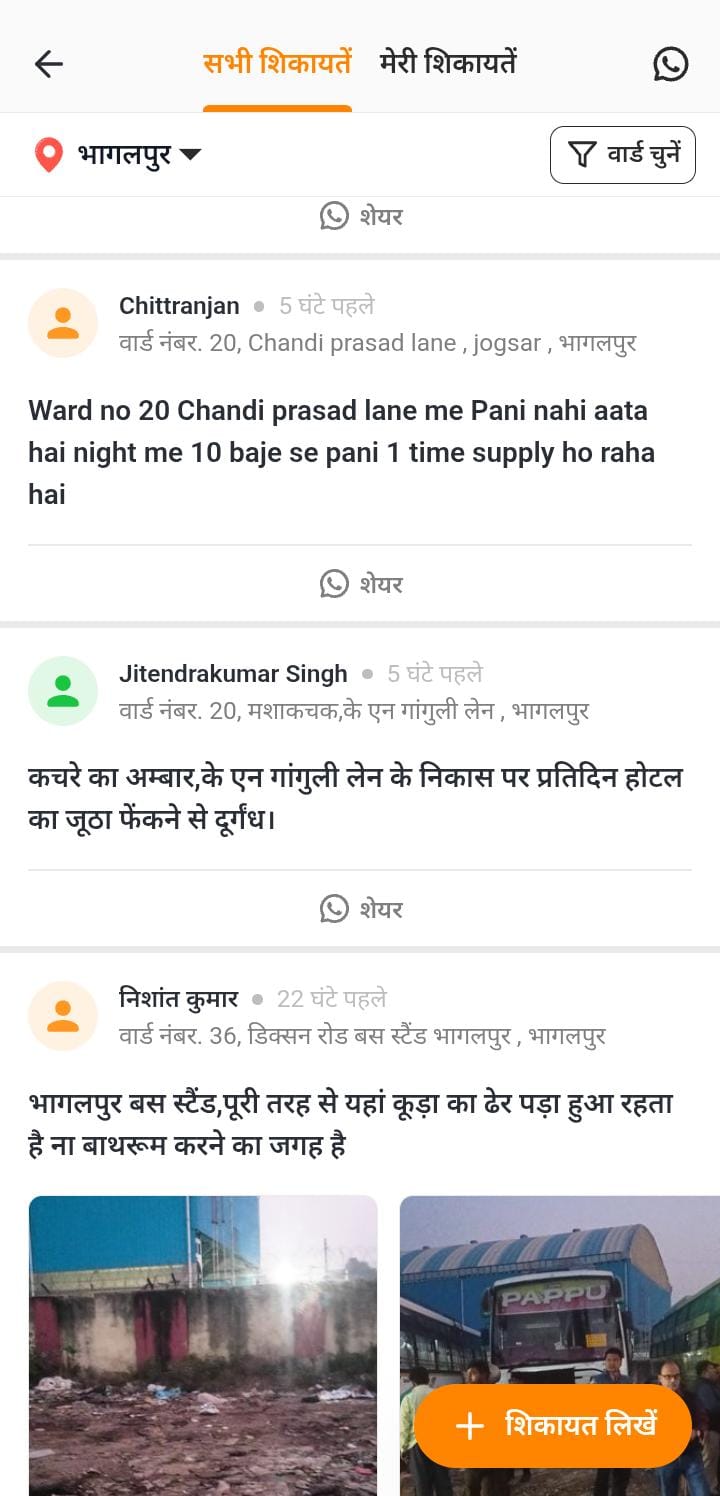The height and width of the screenshot is (1496, 720).
Task: Share Jitendrakumar Singh's complaint on WhatsApp
Action: point(360,909)
